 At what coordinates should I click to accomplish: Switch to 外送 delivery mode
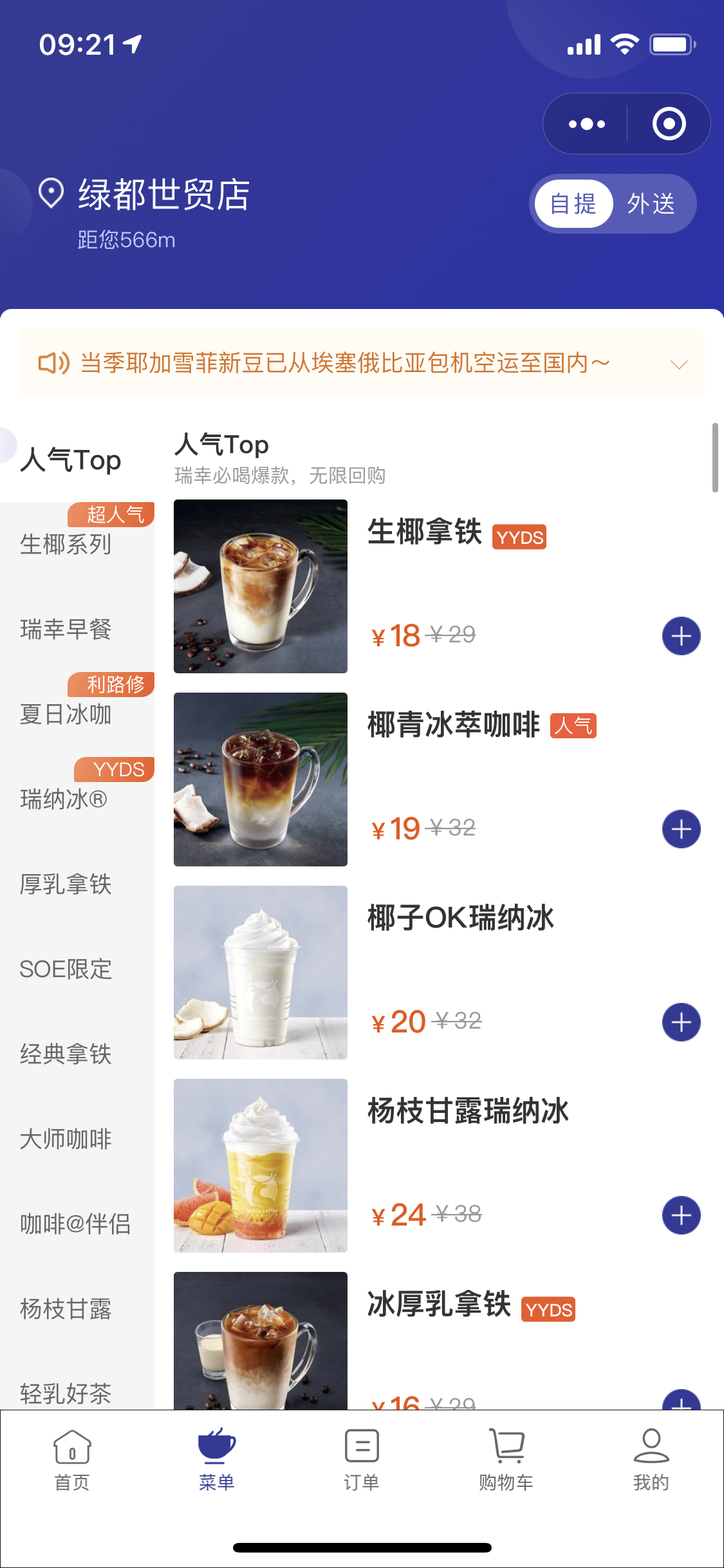click(651, 204)
